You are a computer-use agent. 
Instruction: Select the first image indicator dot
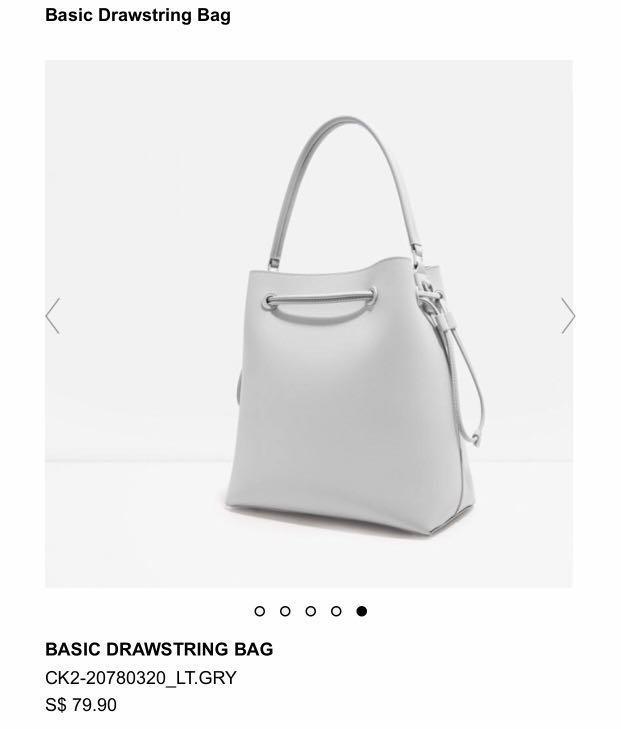(260, 611)
